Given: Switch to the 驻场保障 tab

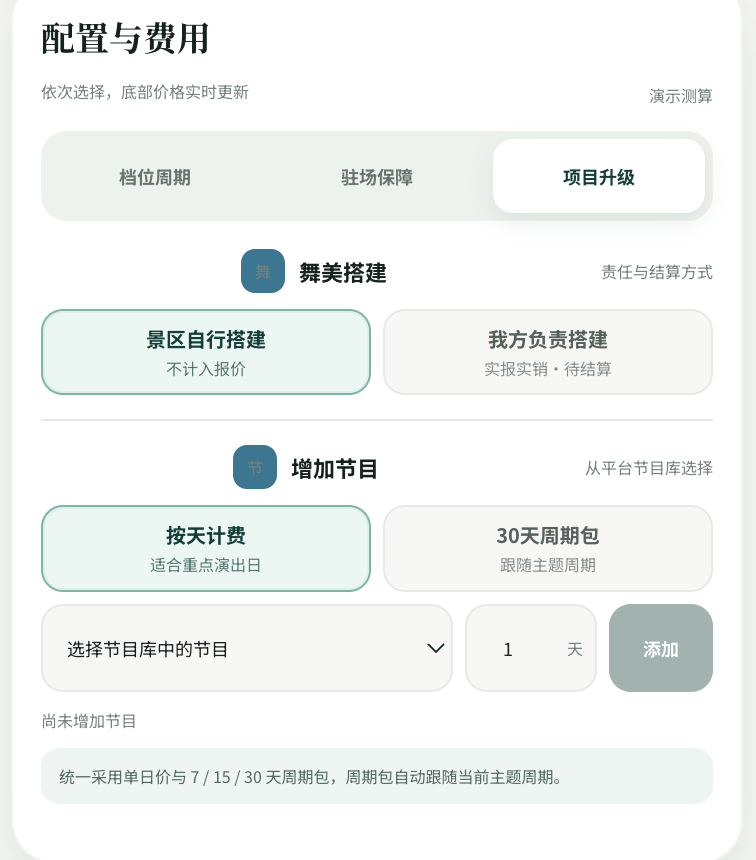Looking at the screenshot, I should pyautogui.click(x=377, y=177).
